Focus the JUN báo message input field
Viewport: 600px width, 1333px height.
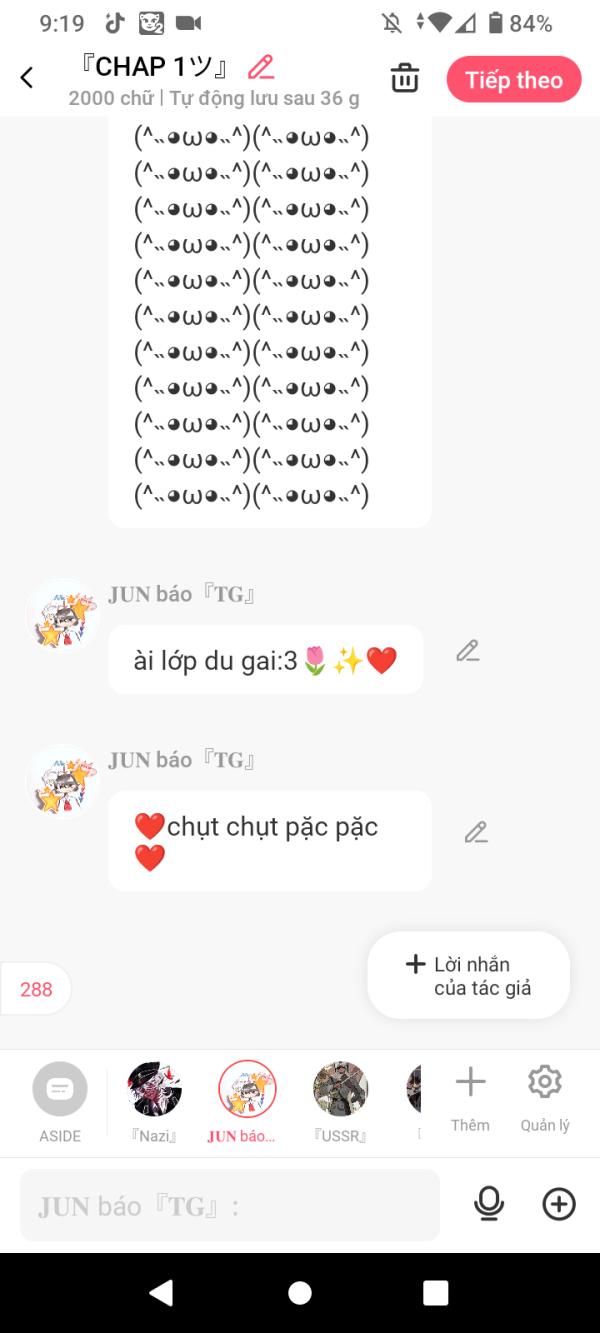click(x=230, y=1206)
